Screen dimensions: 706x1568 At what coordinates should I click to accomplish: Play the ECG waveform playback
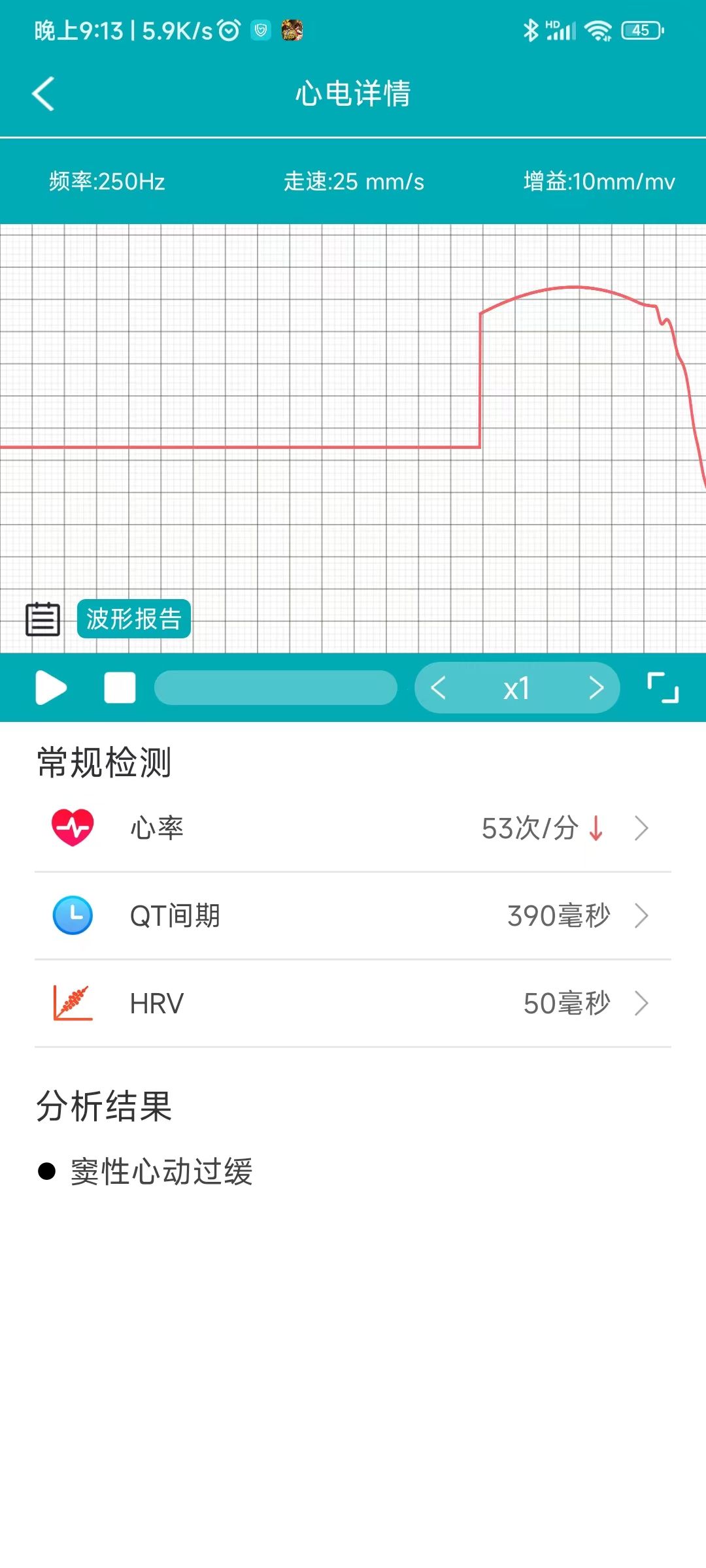click(x=51, y=687)
